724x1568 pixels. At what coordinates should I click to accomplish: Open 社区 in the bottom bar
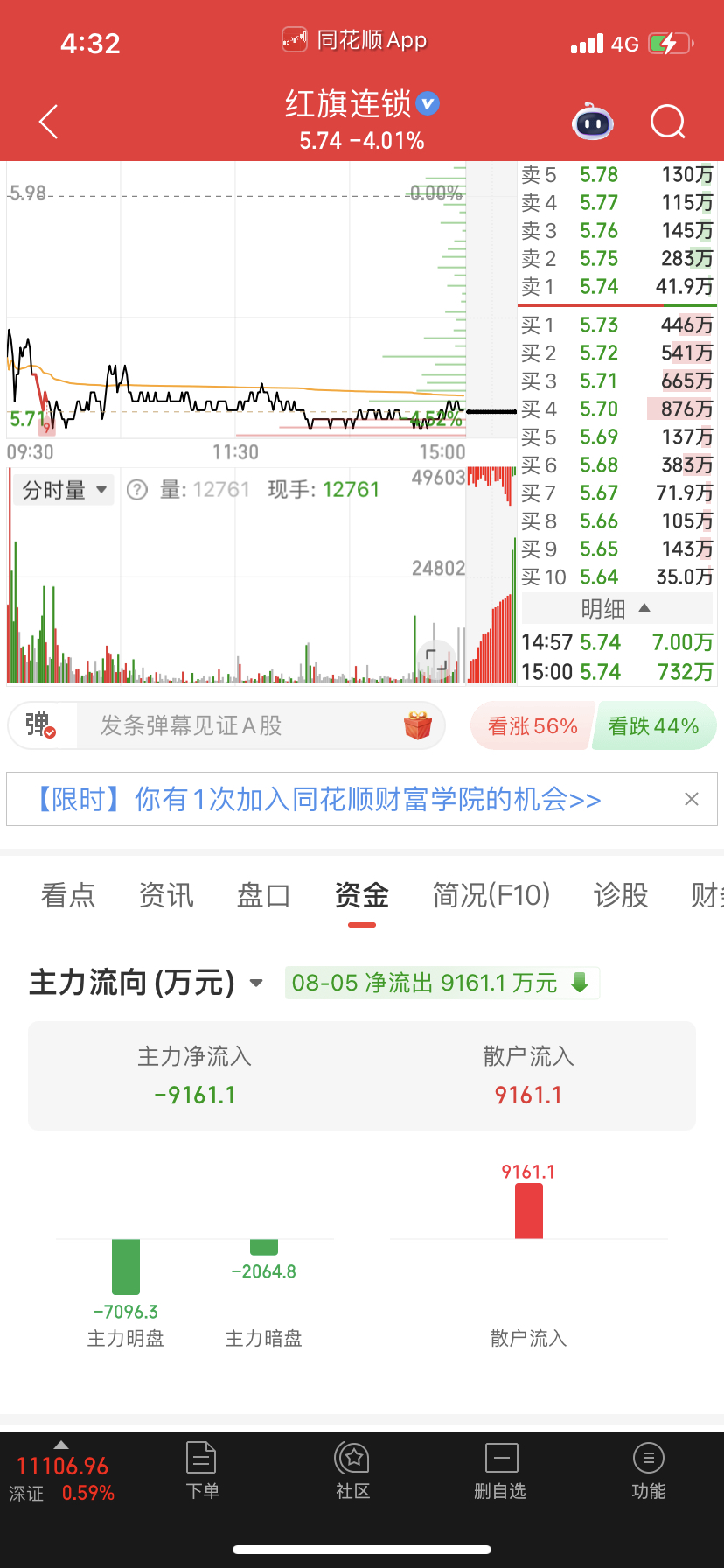[x=352, y=1471]
